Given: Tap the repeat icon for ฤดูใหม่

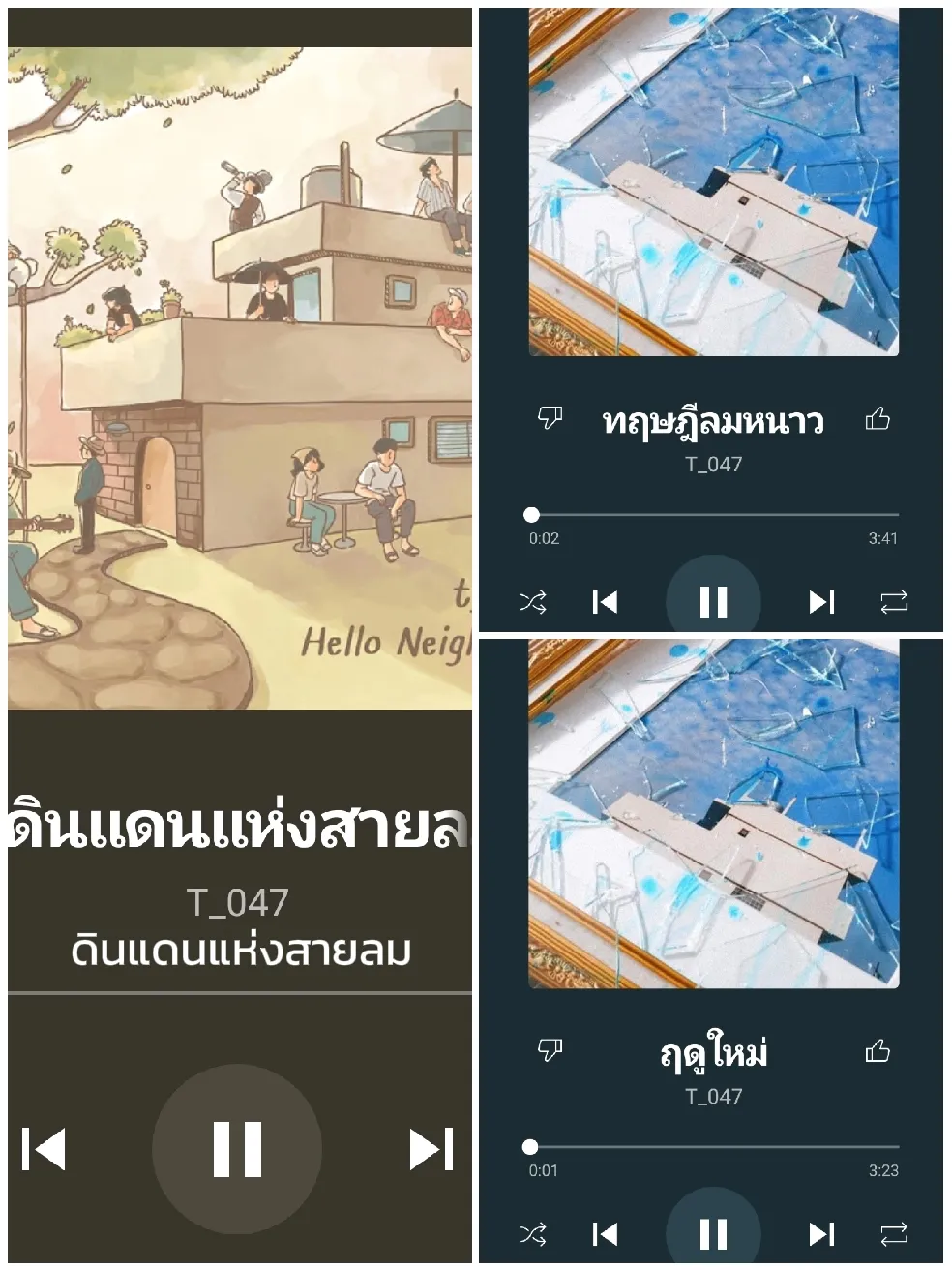Looking at the screenshot, I should (x=892, y=1233).
